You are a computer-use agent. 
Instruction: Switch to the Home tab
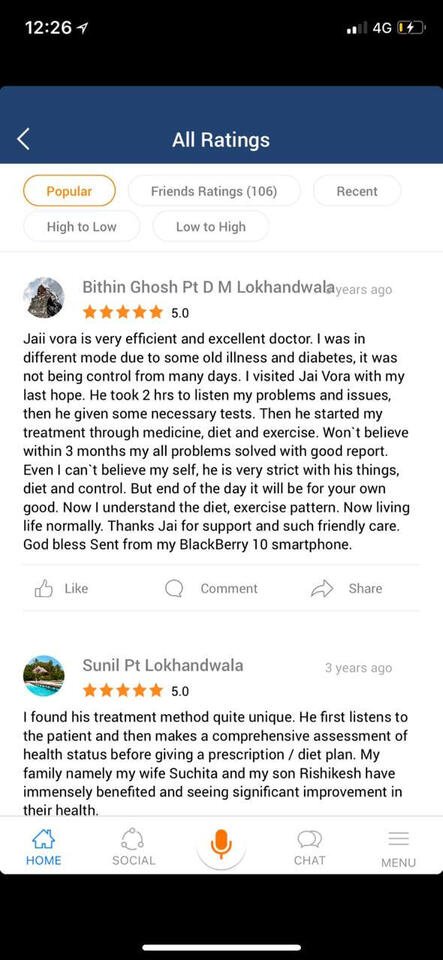click(43, 847)
